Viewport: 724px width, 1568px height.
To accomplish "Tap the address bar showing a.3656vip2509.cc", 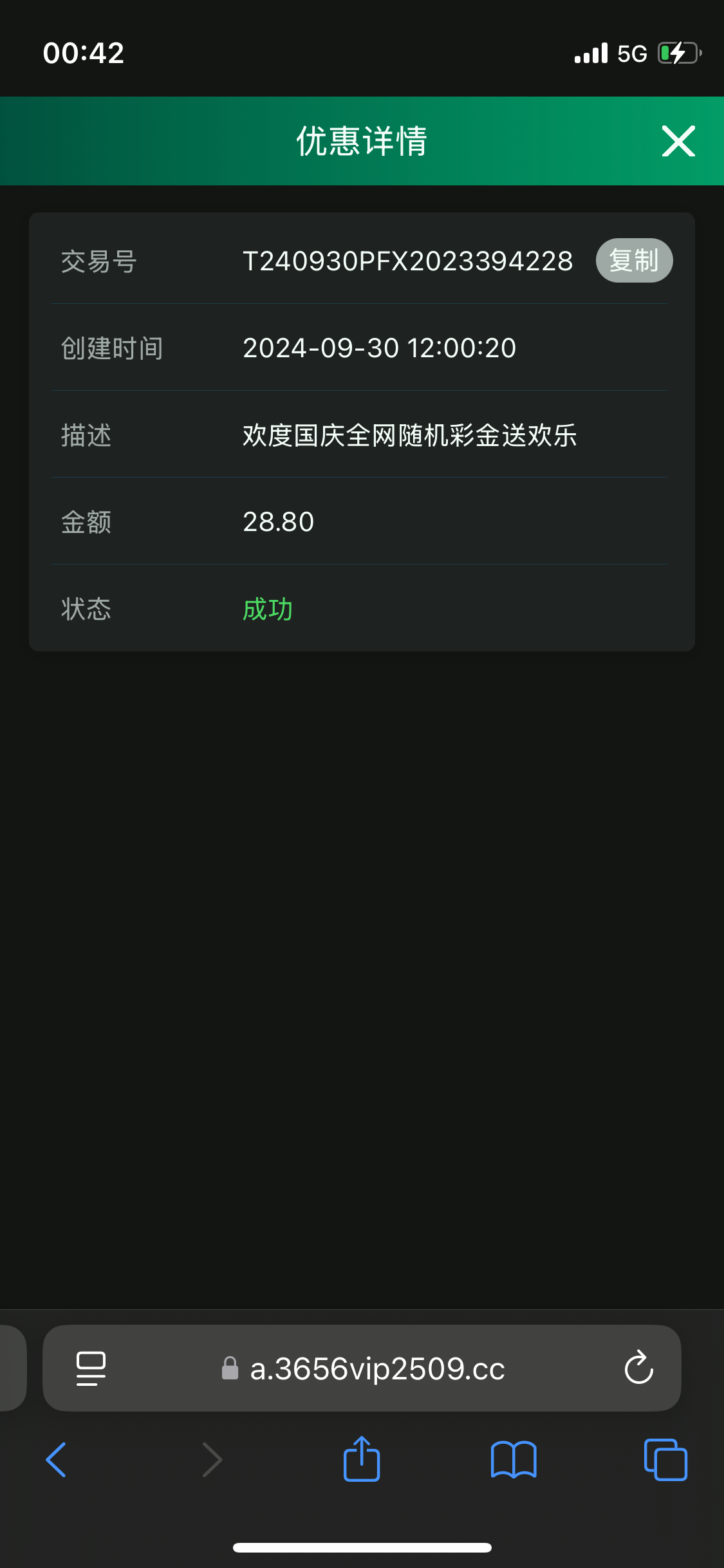I will pyautogui.click(x=376, y=1368).
